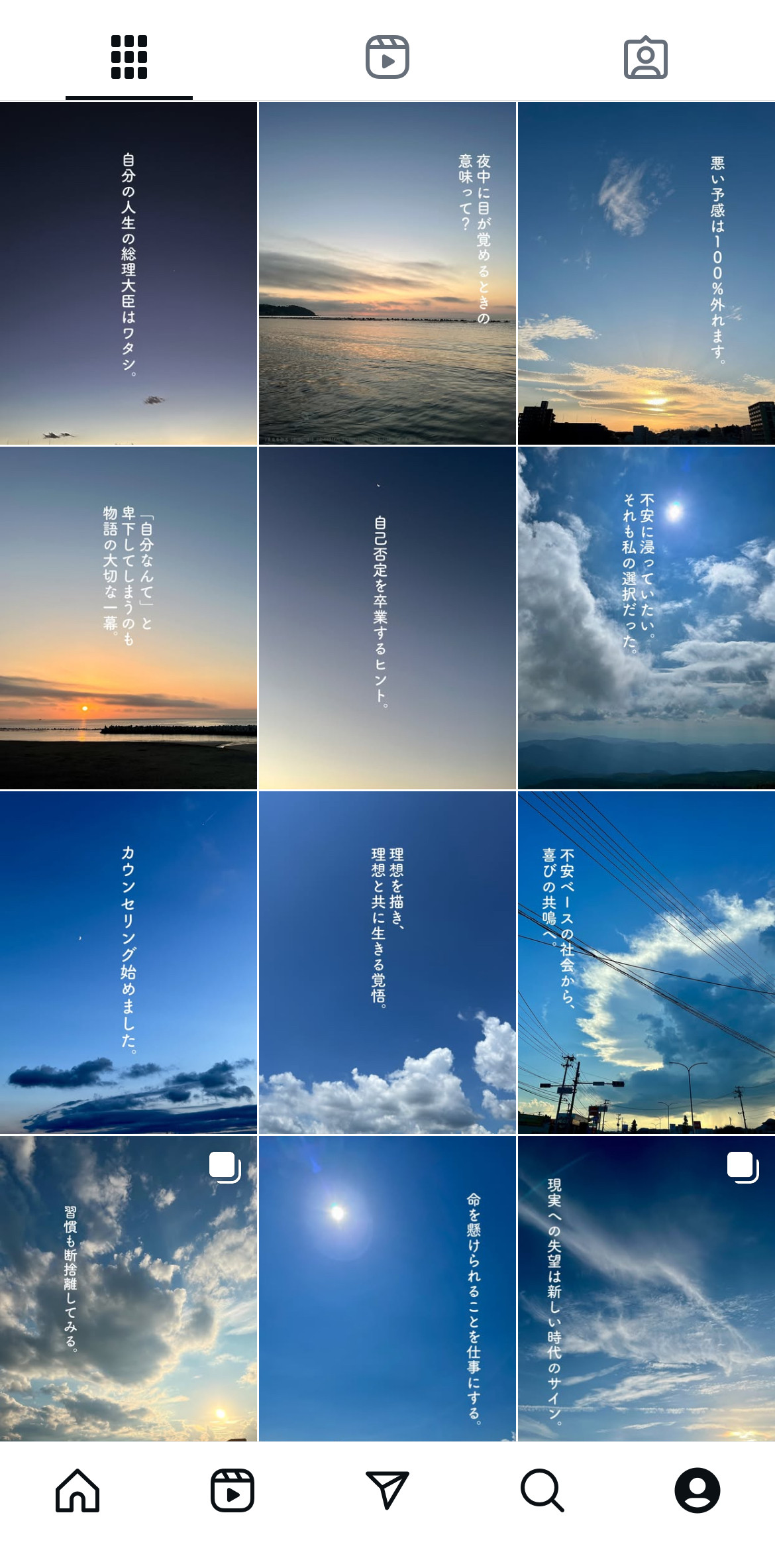The image size is (775, 1568).
Task: Open post 自己否定を卒業するヒント
Action: [387, 618]
